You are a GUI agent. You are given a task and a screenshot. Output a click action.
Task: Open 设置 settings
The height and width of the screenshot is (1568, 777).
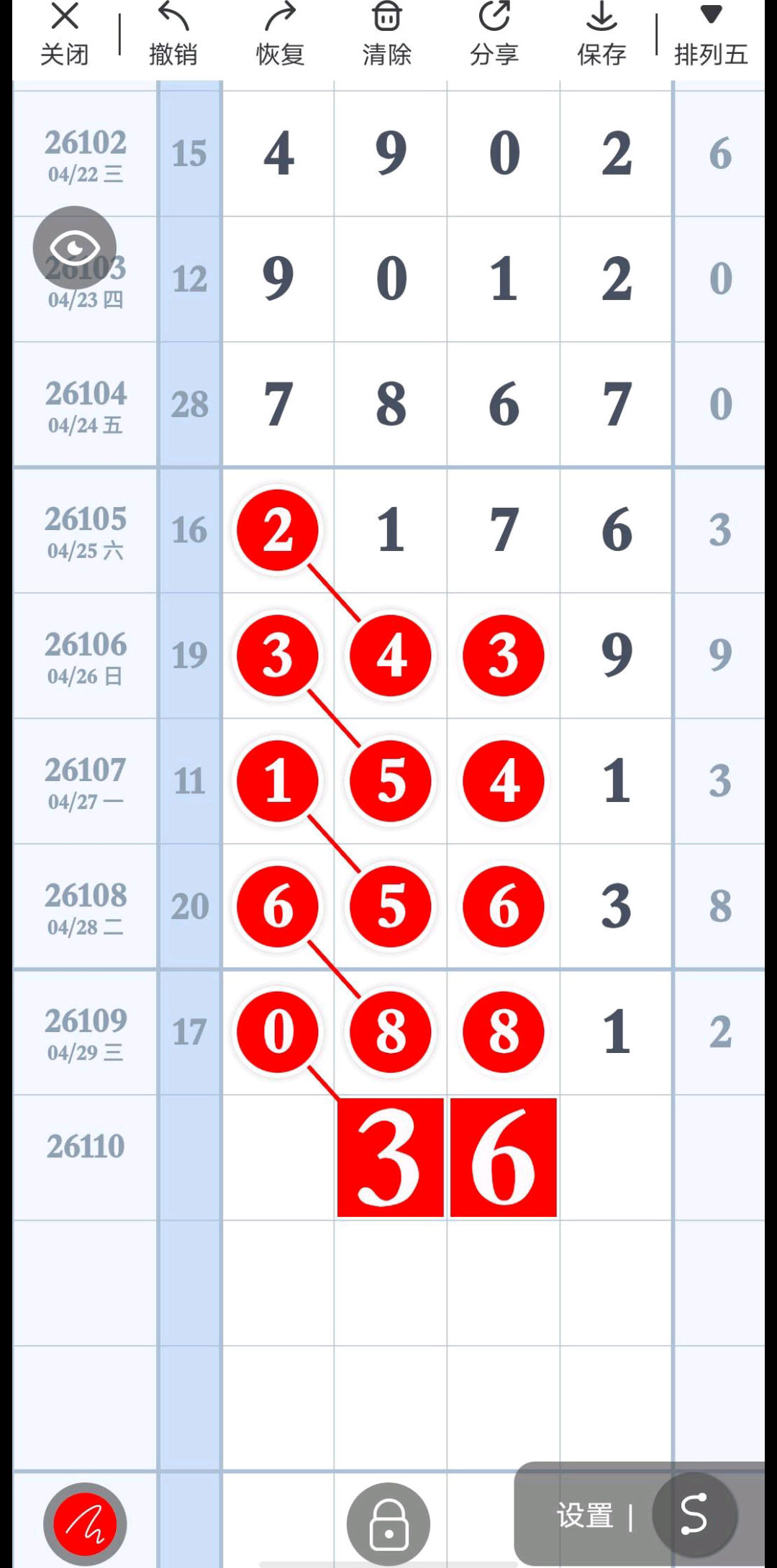pos(584,1516)
